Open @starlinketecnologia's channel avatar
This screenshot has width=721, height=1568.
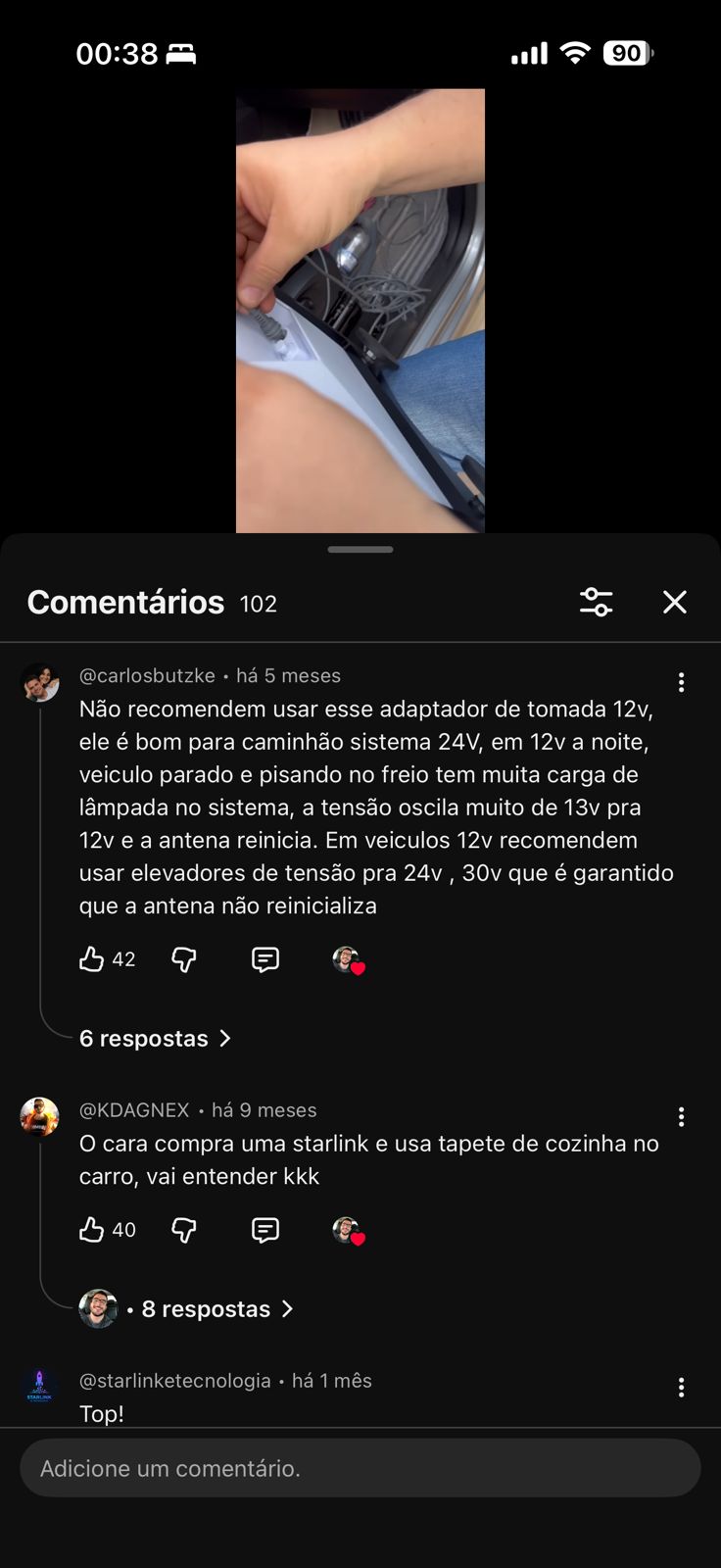point(40,1387)
